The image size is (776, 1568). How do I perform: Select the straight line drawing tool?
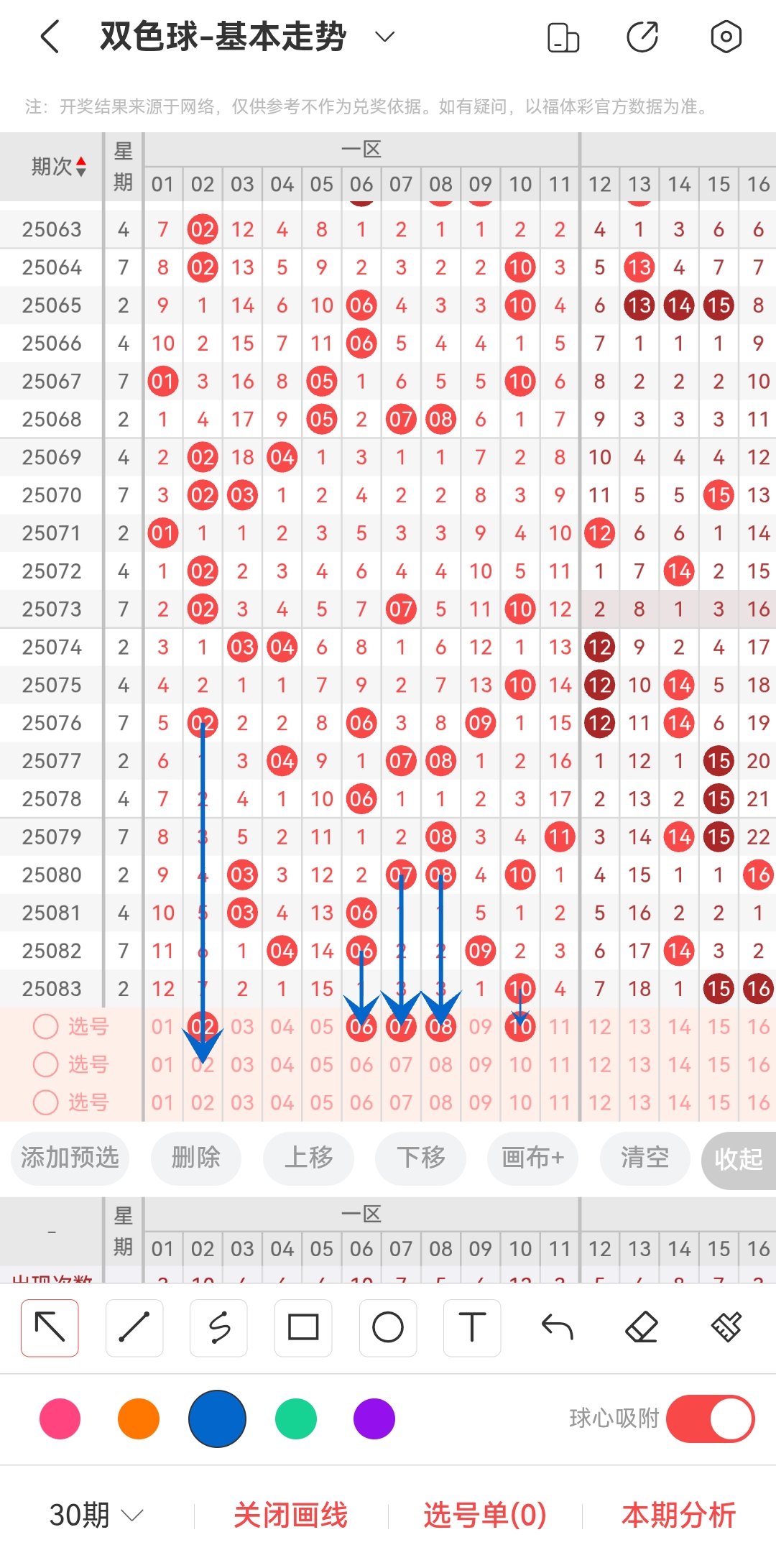click(134, 1327)
